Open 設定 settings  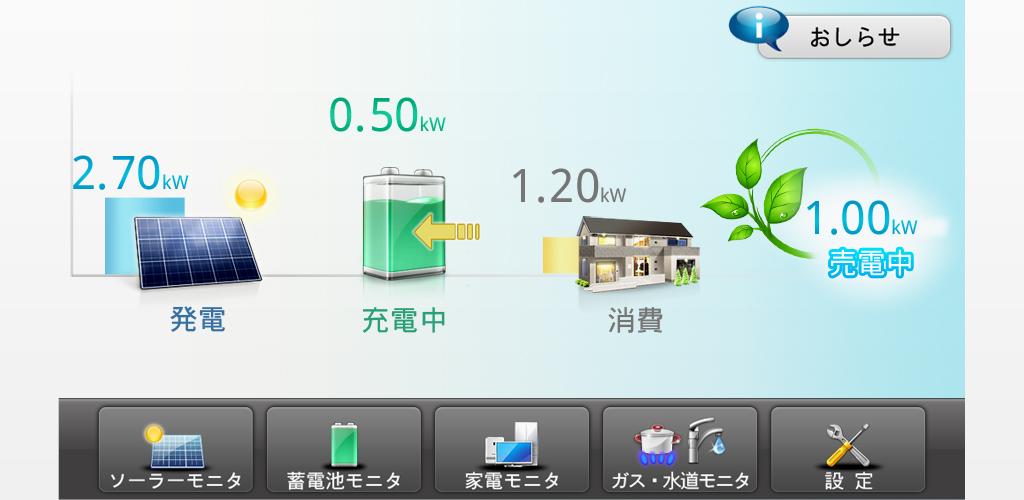click(848, 450)
